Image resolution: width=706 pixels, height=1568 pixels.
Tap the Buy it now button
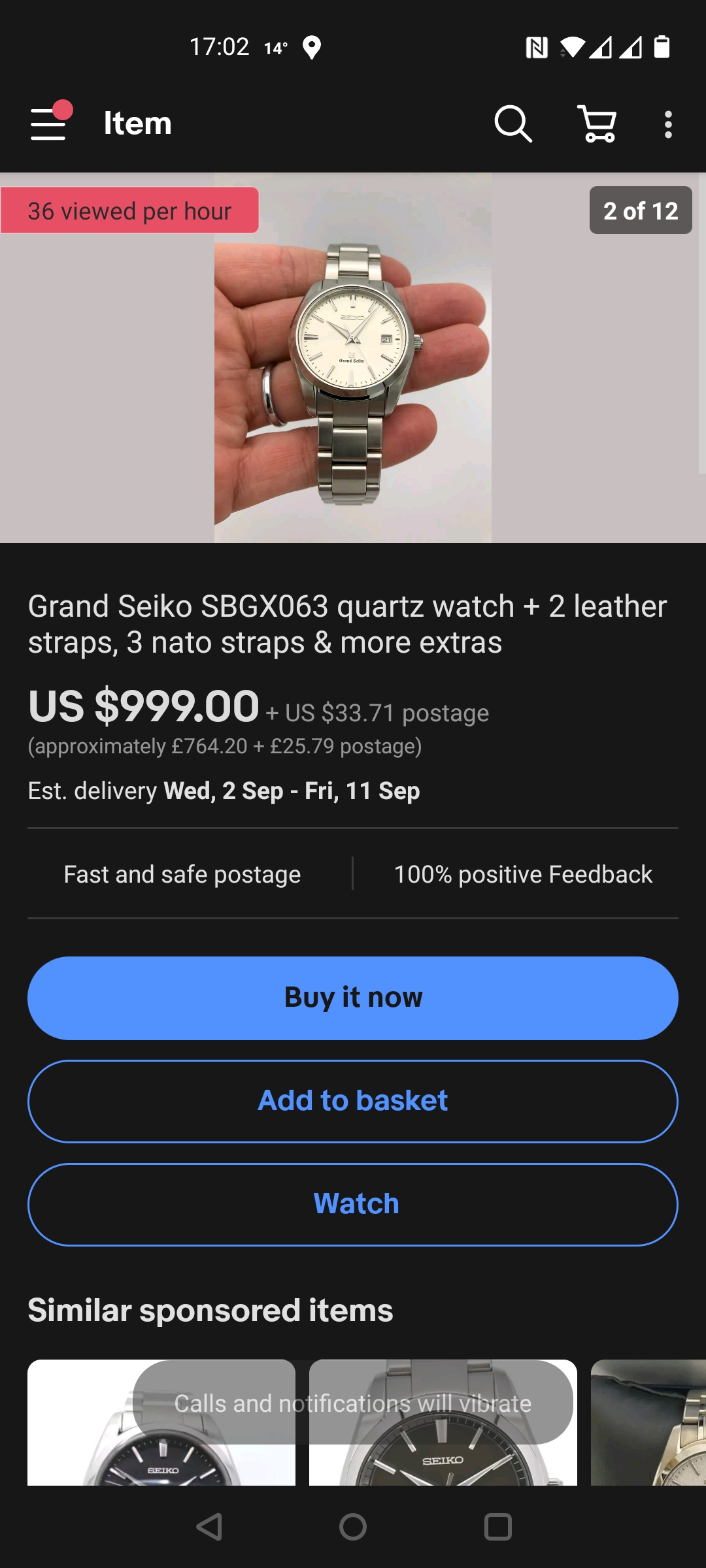tap(353, 998)
